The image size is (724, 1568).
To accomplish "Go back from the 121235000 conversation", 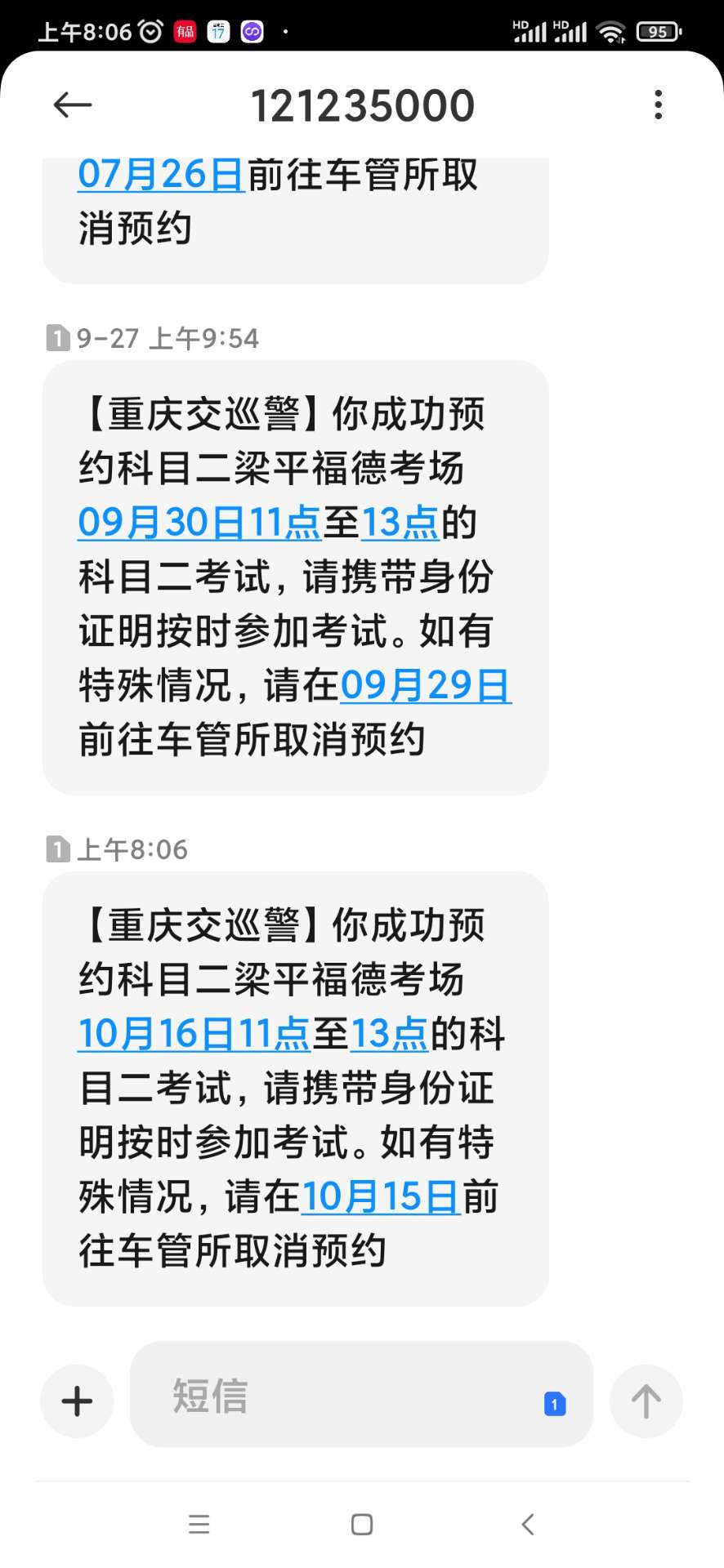I will click(73, 105).
